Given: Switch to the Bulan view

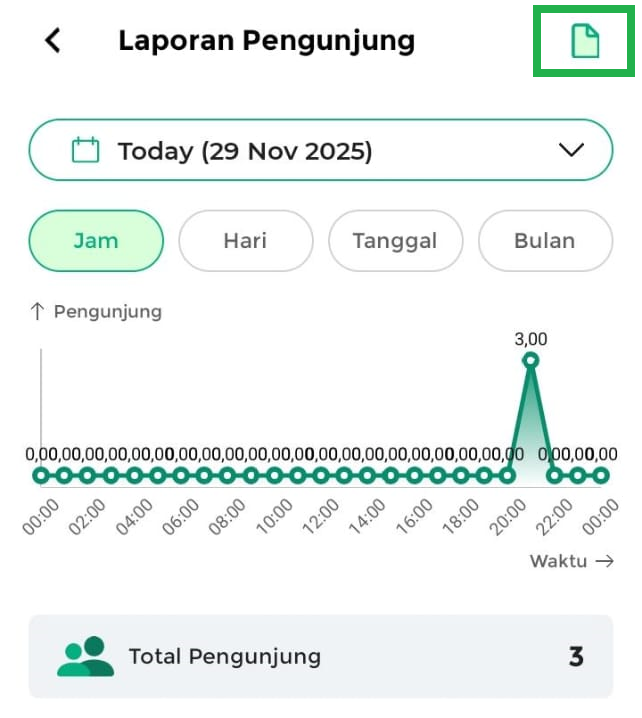Looking at the screenshot, I should tap(544, 241).
